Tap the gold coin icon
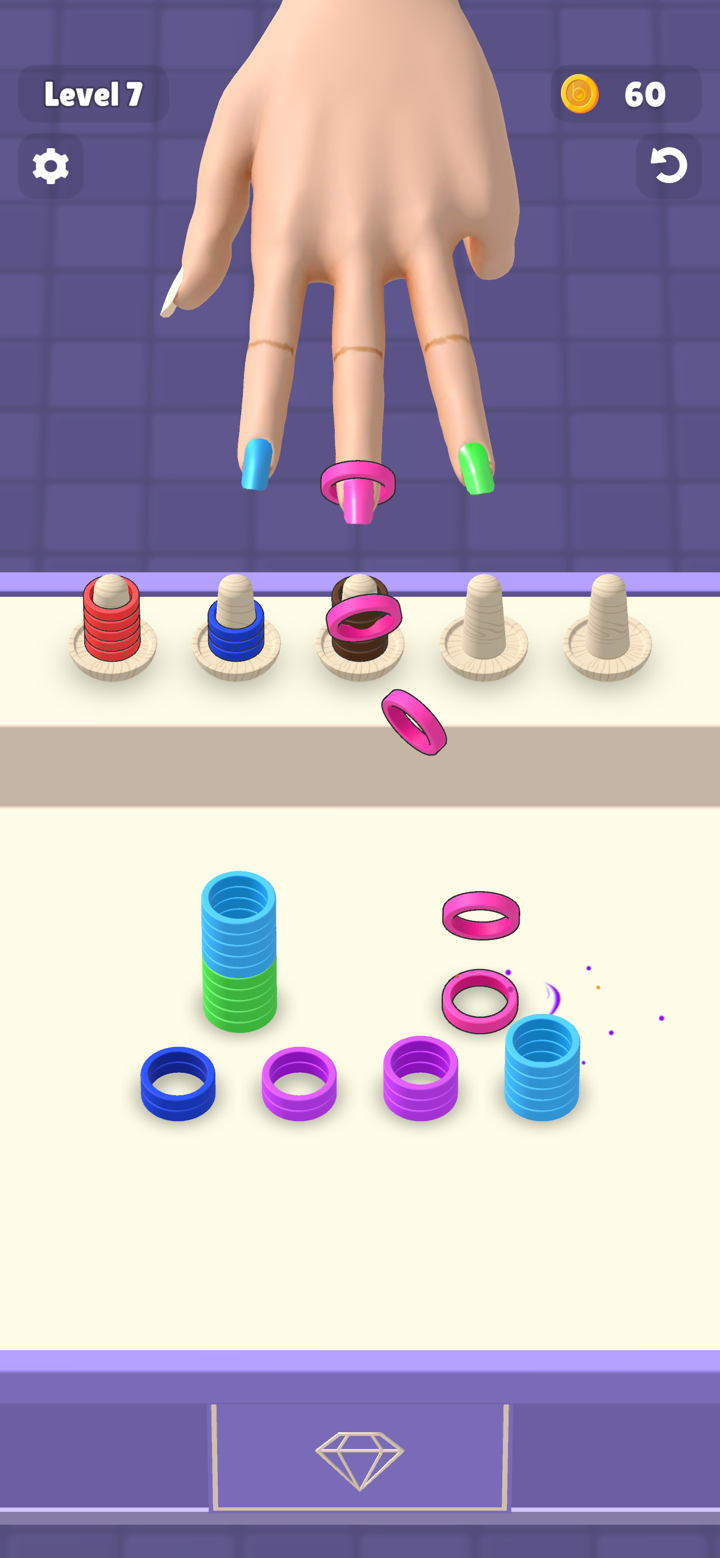The height and width of the screenshot is (1558, 720). [580, 94]
